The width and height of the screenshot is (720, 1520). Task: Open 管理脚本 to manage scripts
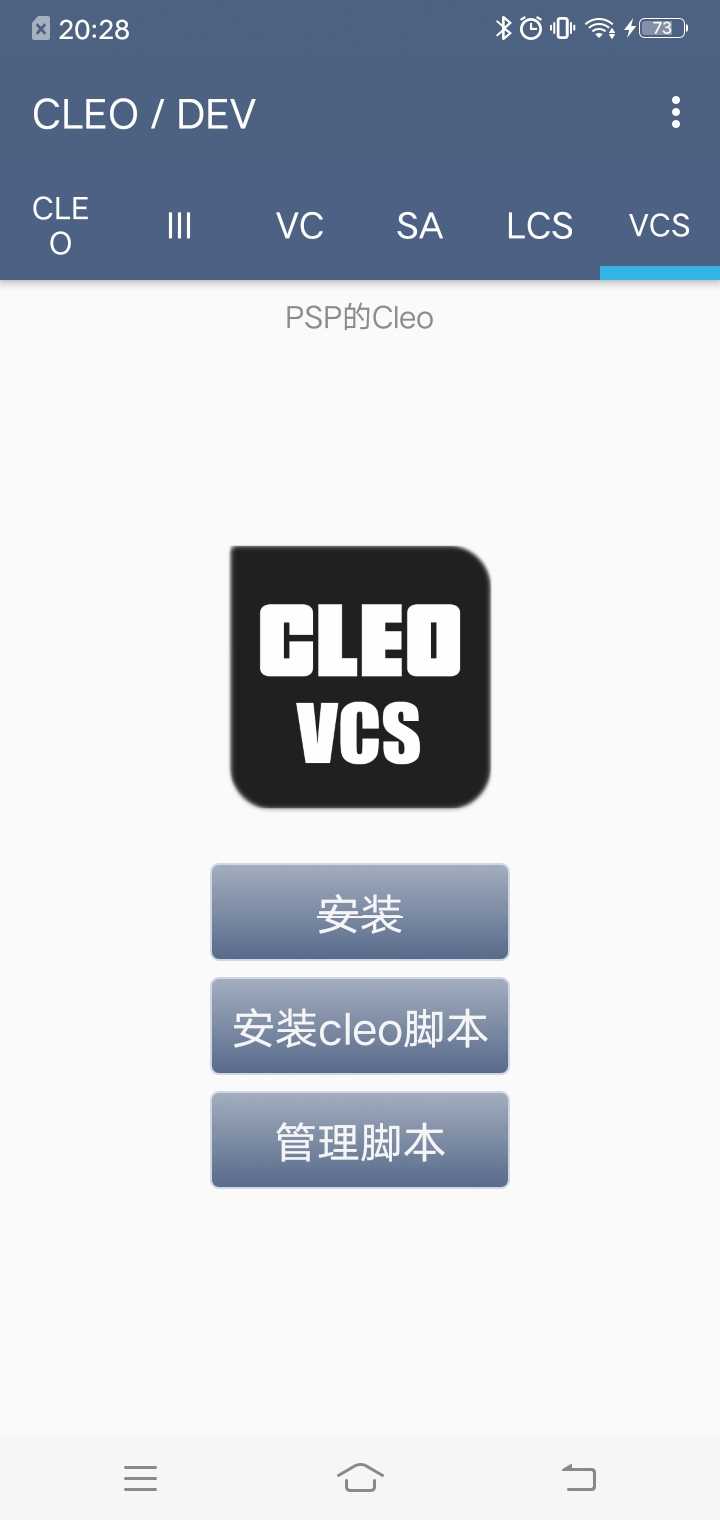pos(360,1140)
